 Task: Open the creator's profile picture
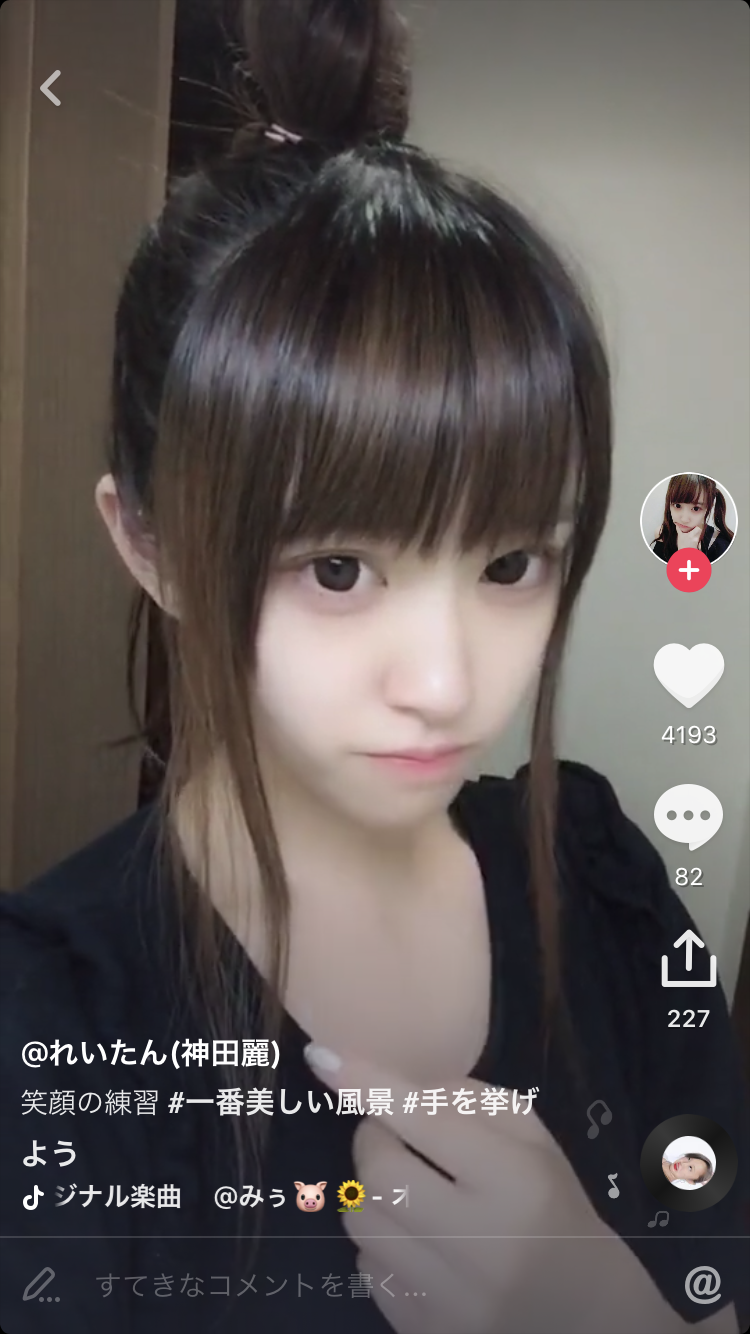pyautogui.click(x=688, y=519)
